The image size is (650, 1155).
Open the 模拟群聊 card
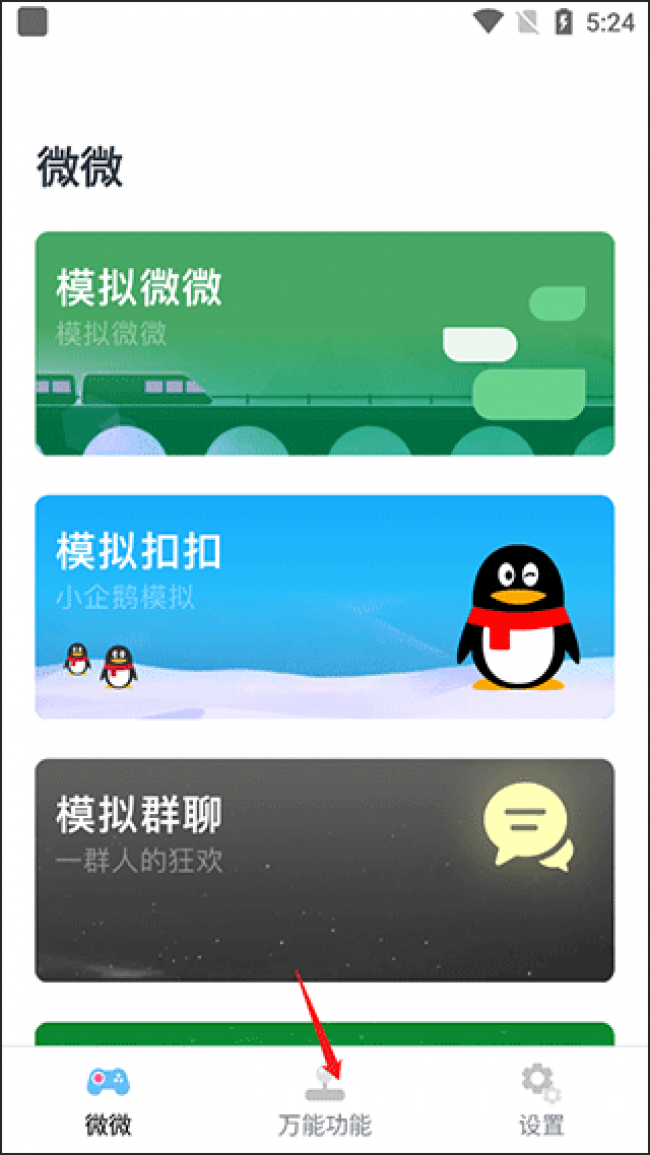[324, 869]
